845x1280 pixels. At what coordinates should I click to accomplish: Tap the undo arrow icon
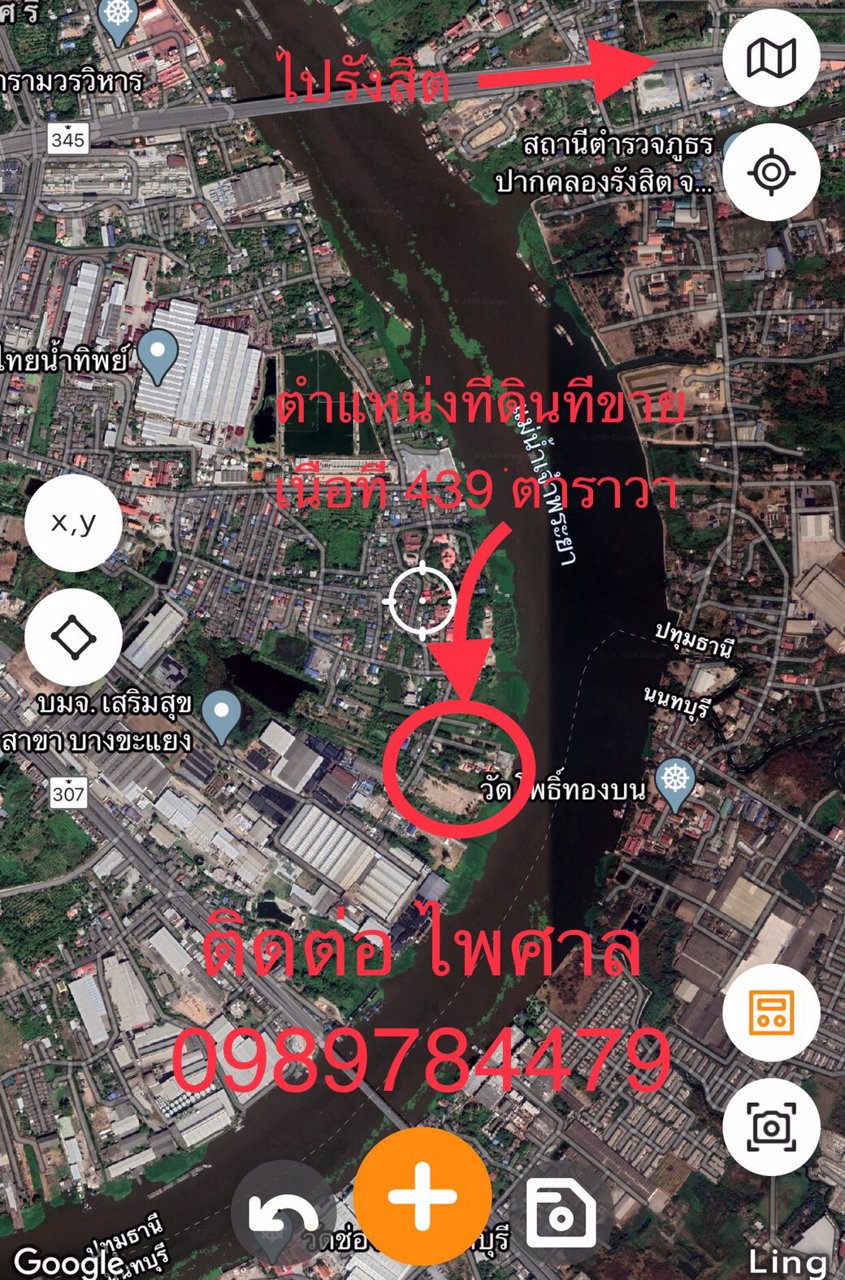[x=283, y=1209]
